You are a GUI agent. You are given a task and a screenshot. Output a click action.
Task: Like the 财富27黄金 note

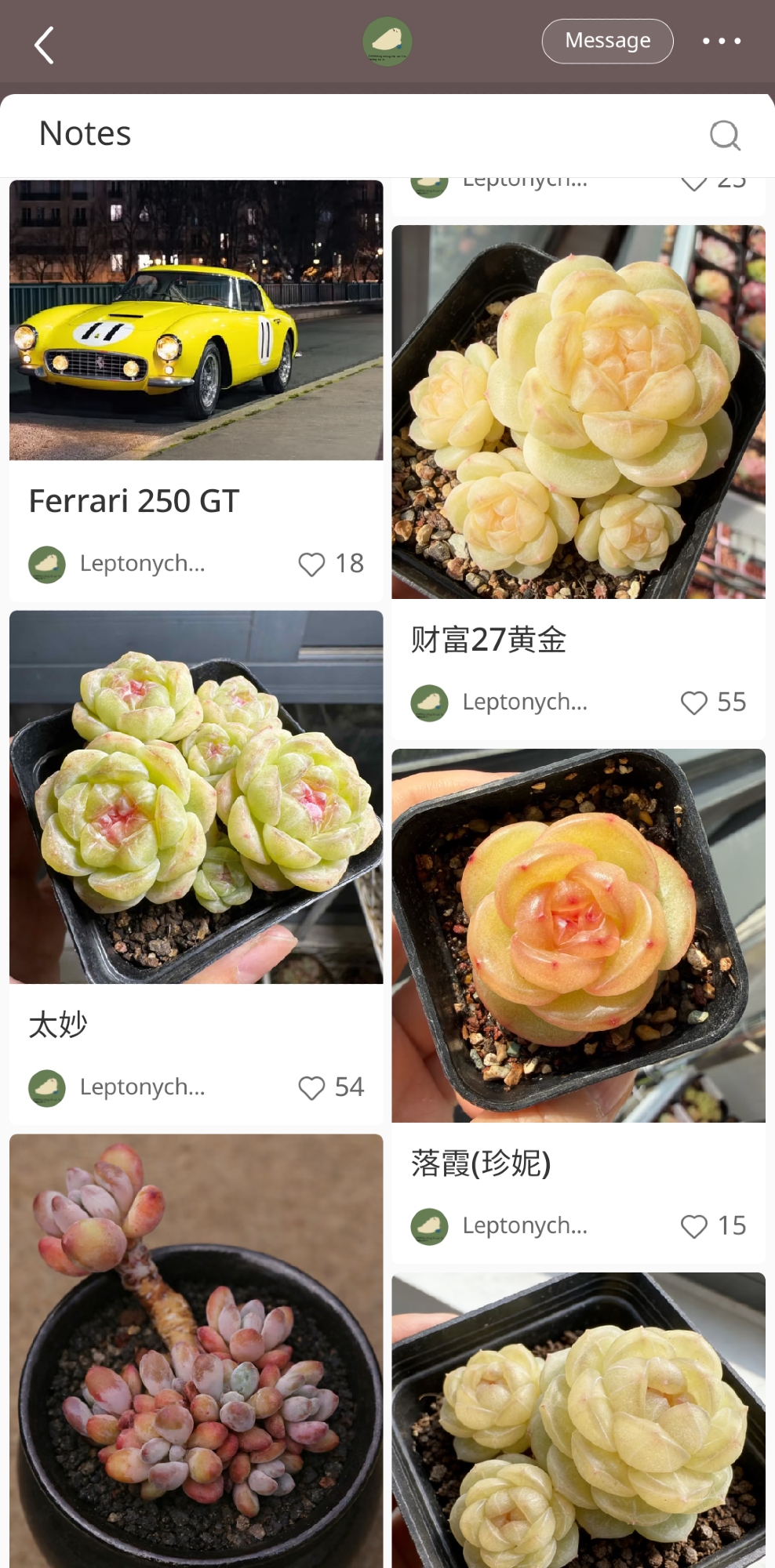pyautogui.click(x=694, y=702)
